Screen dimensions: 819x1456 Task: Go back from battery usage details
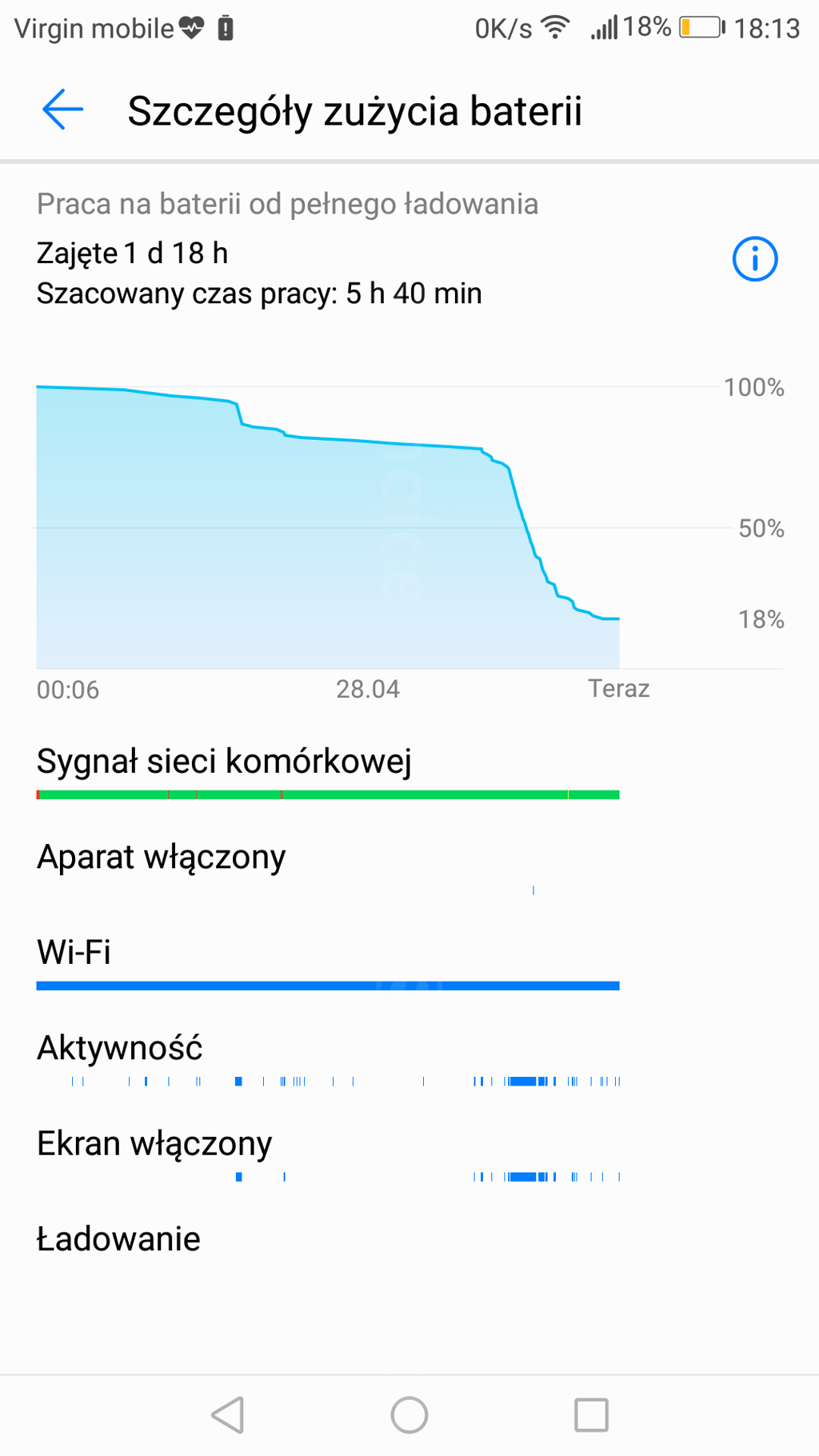click(x=62, y=110)
